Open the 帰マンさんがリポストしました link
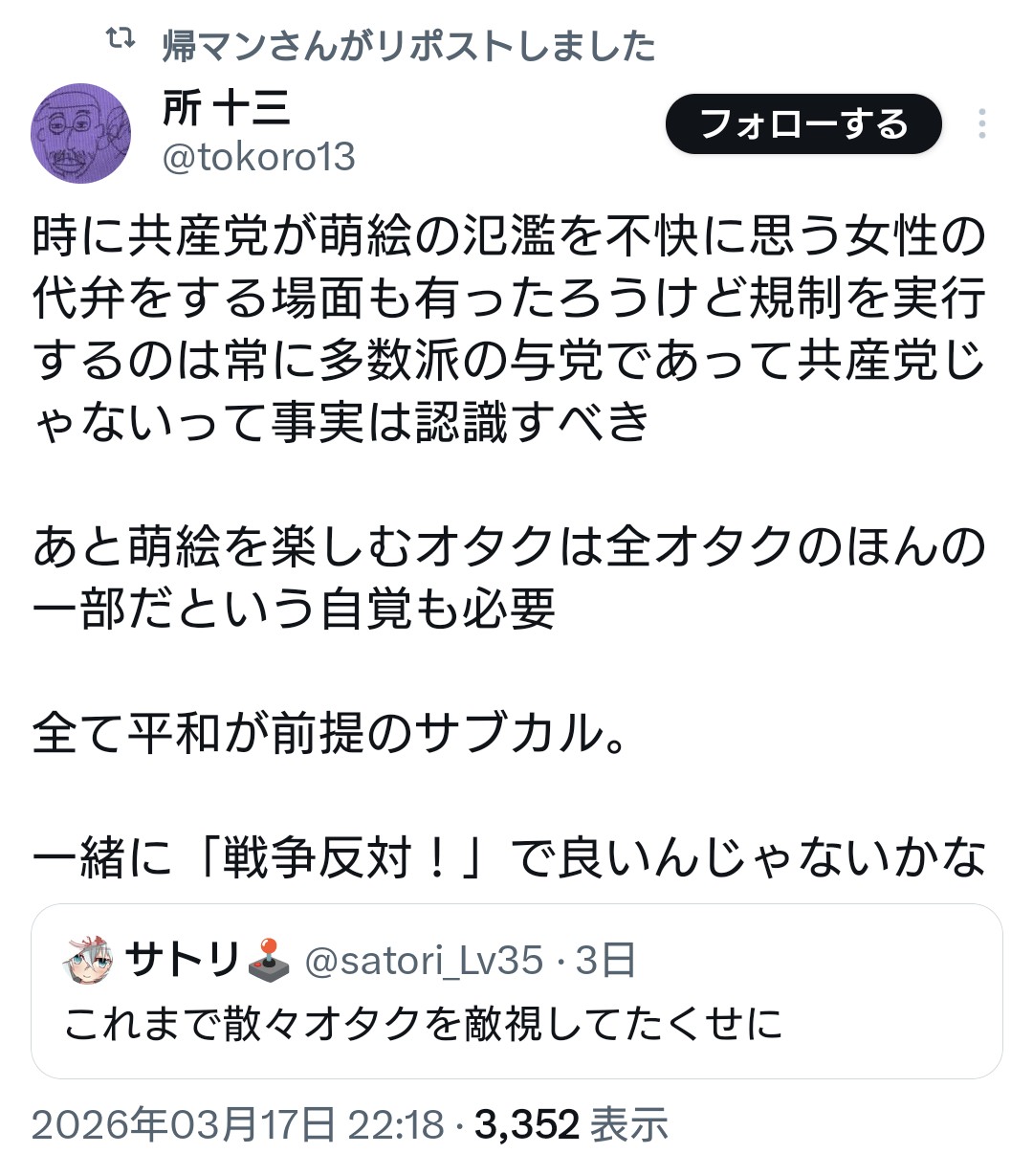The height and width of the screenshot is (1176, 1033). tap(408, 45)
